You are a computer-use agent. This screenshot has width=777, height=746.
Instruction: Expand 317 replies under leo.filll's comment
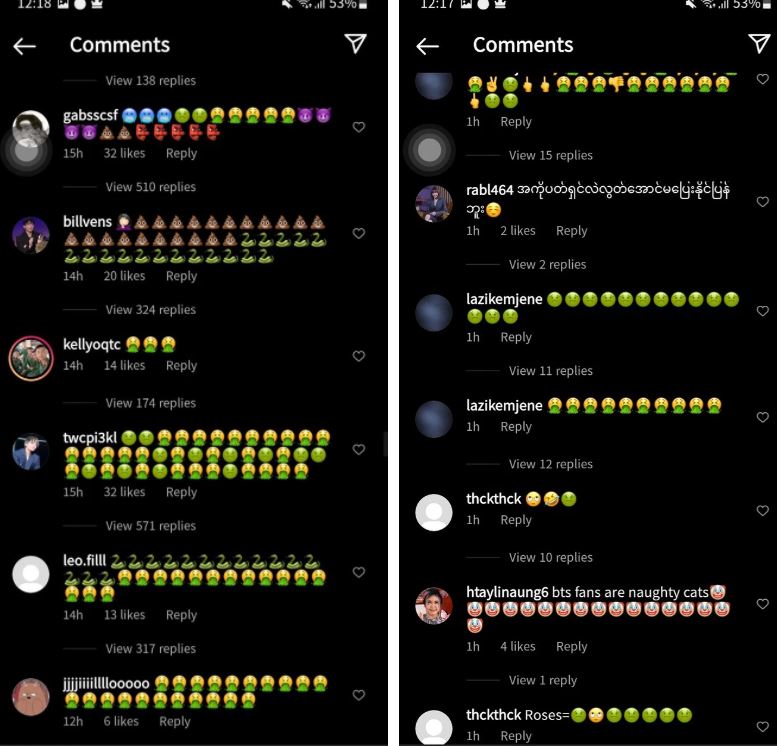(x=150, y=649)
